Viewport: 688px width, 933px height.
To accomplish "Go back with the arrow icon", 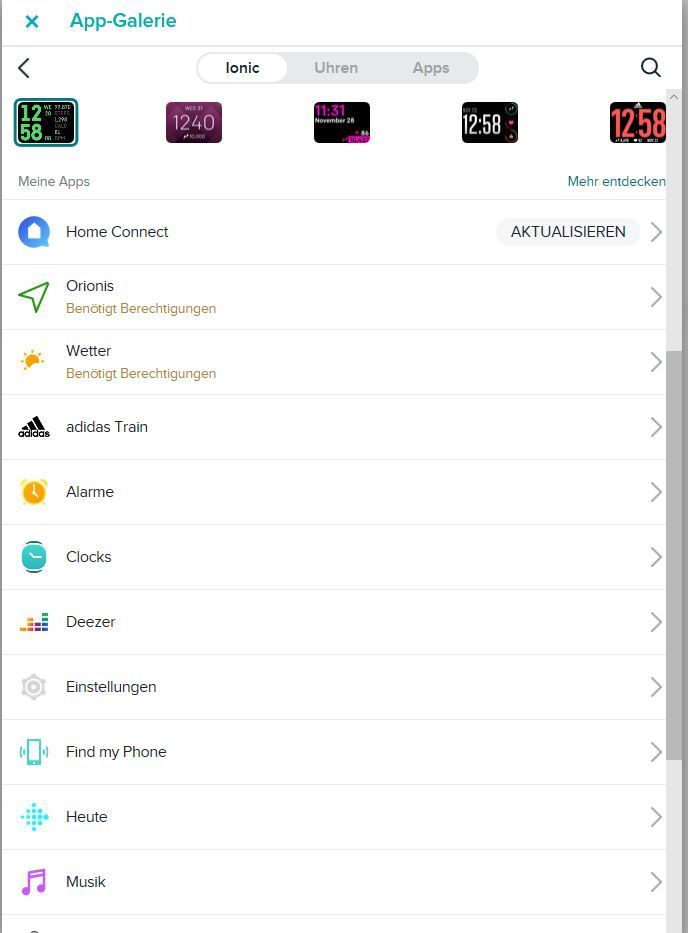I will point(24,68).
